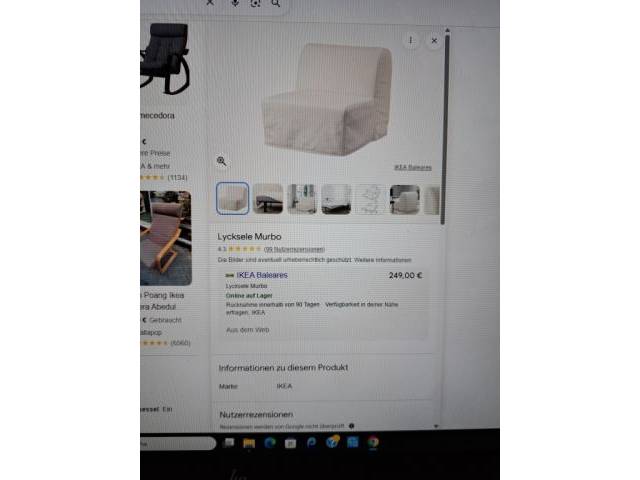Select the second product thumbnail

268,198
